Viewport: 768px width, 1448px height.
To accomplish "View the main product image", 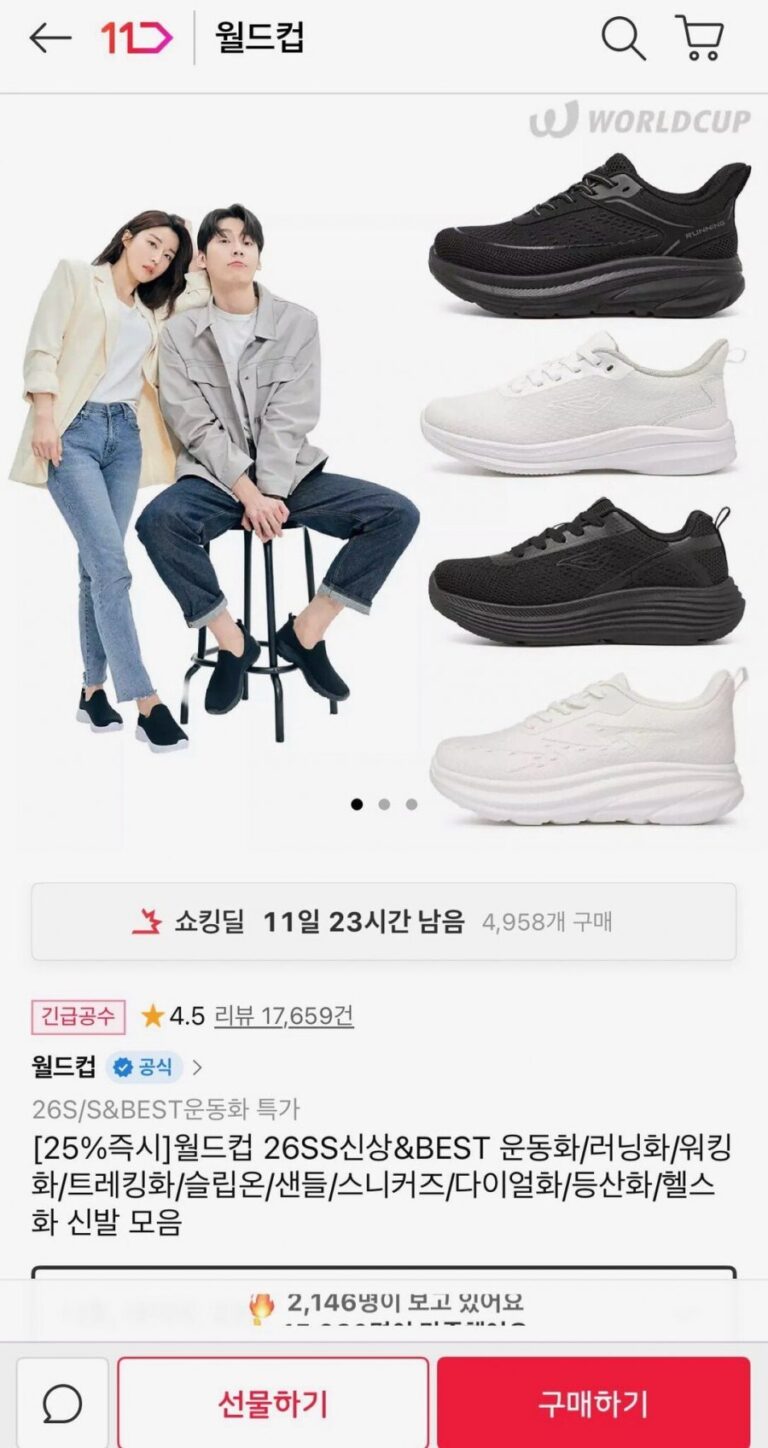I will 384,470.
